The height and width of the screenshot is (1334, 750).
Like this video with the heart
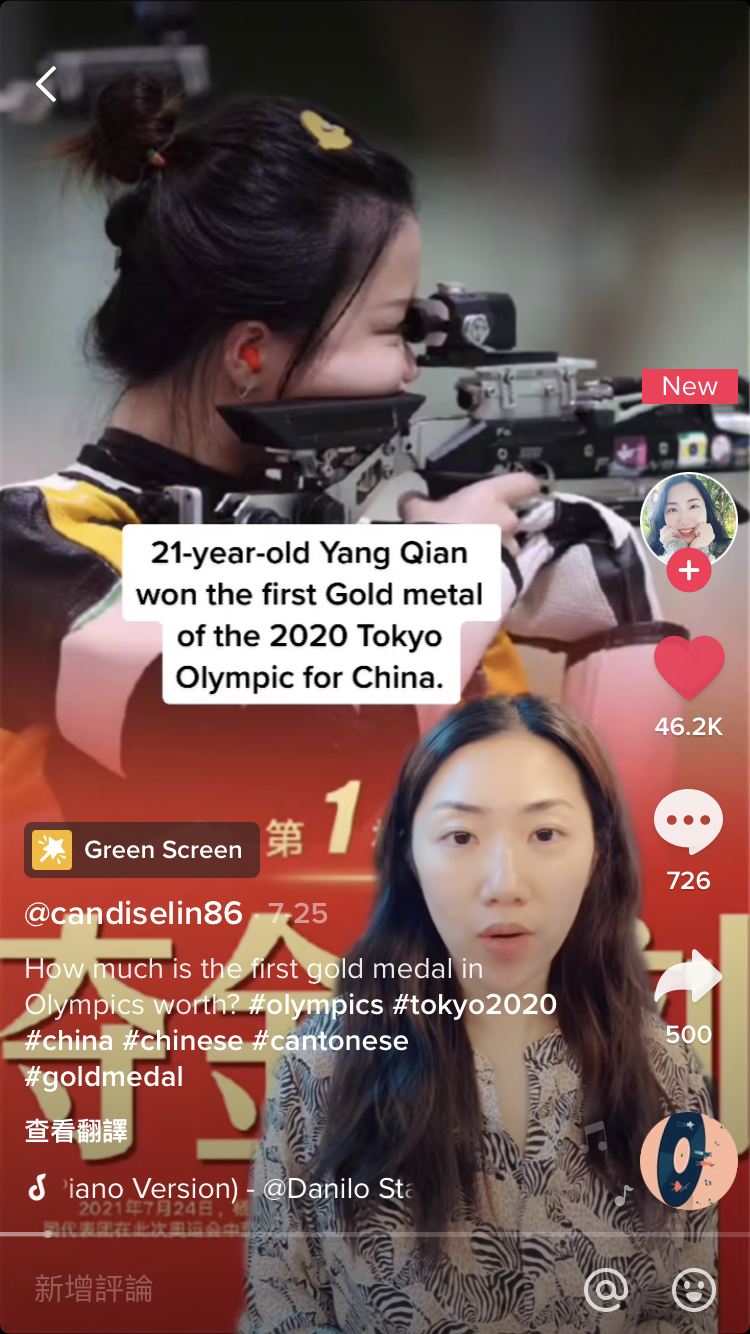[x=689, y=667]
